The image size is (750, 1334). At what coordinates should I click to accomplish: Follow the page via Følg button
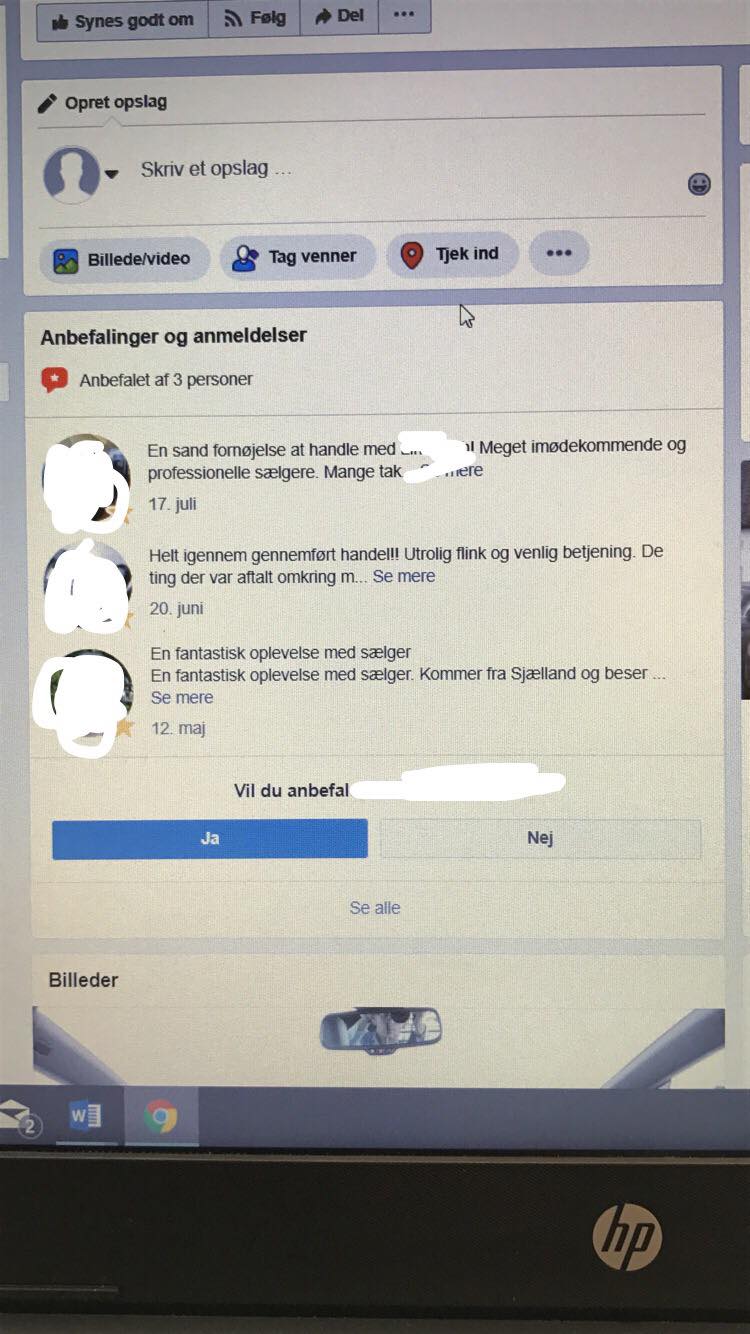pyautogui.click(x=254, y=18)
